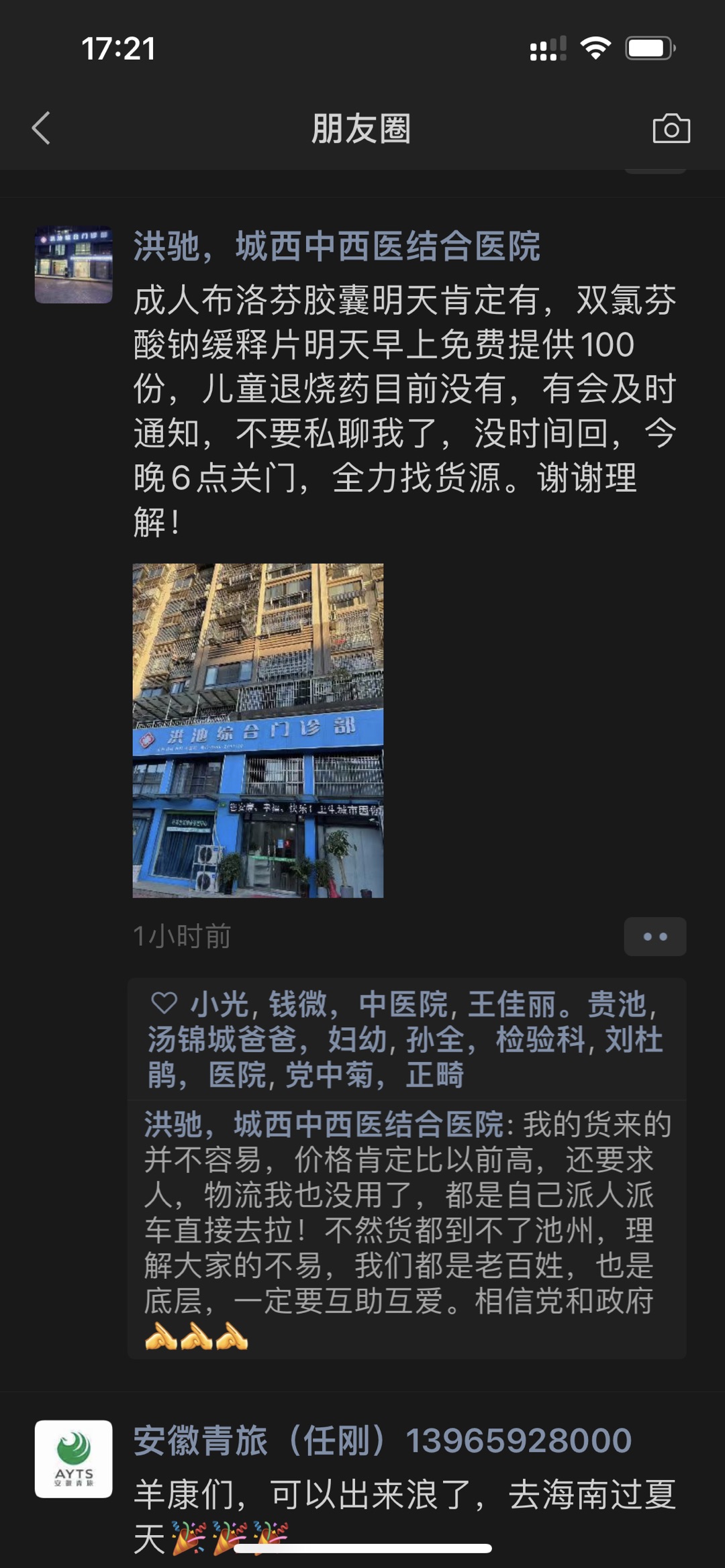
Task: Open profile name 安徽青旅（任刚）13965928000
Action: [x=383, y=1441]
